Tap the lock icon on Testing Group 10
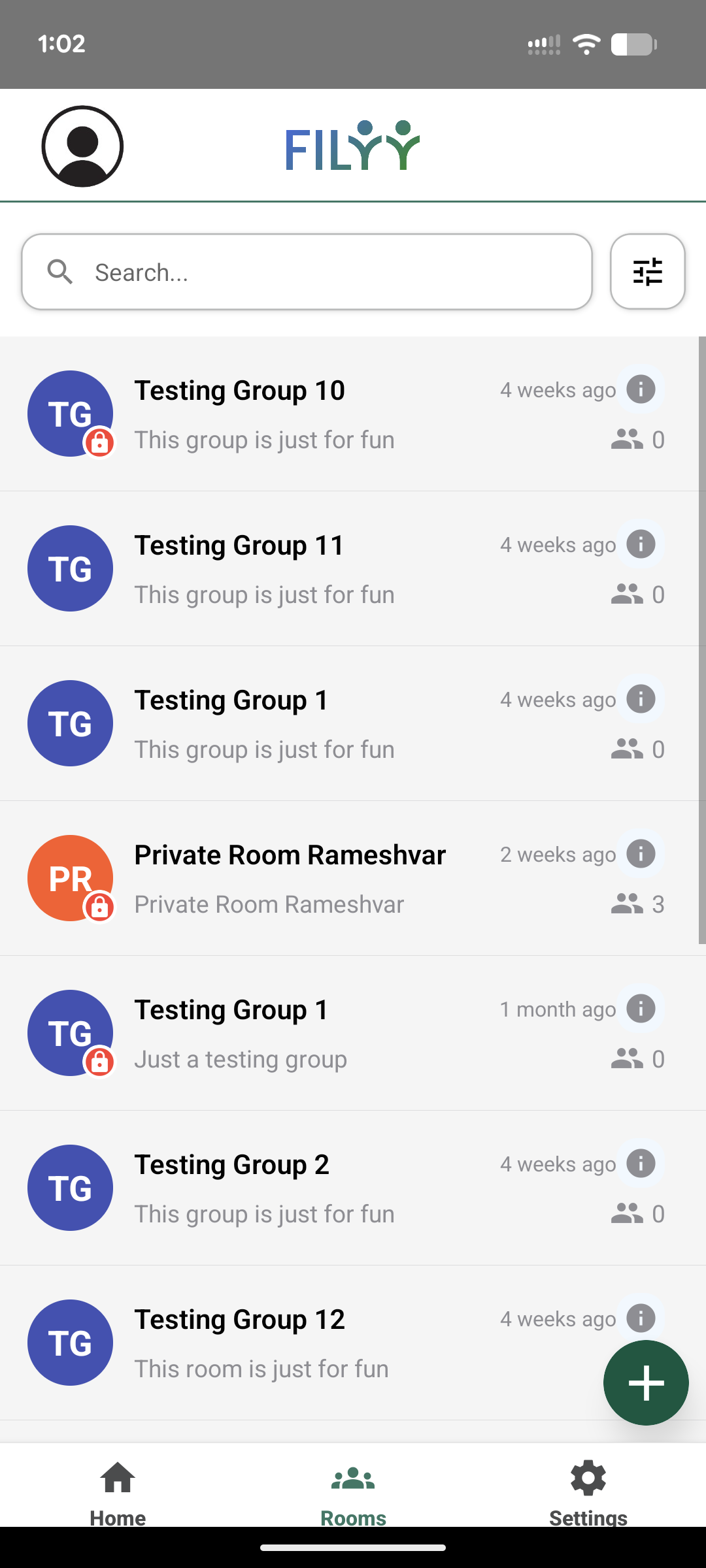This screenshot has height=1568, width=706. 99,444
